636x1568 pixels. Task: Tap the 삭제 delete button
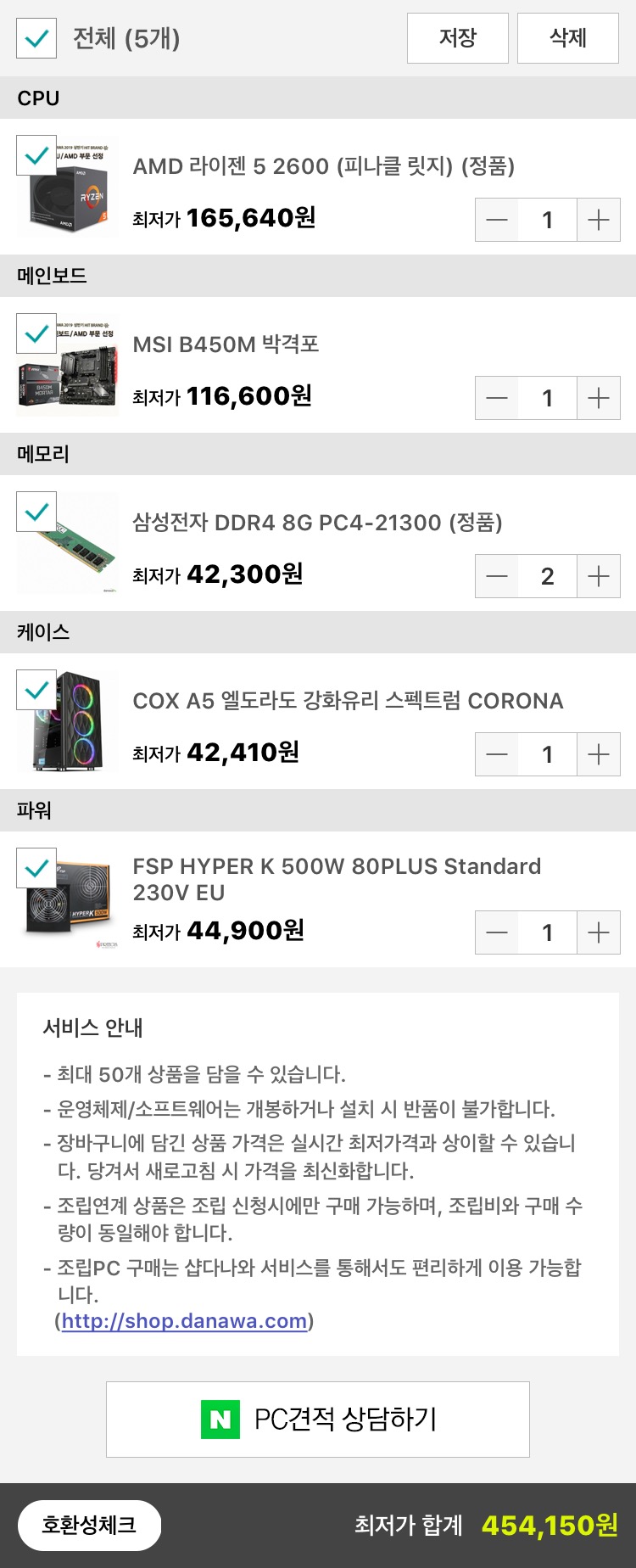tap(568, 38)
